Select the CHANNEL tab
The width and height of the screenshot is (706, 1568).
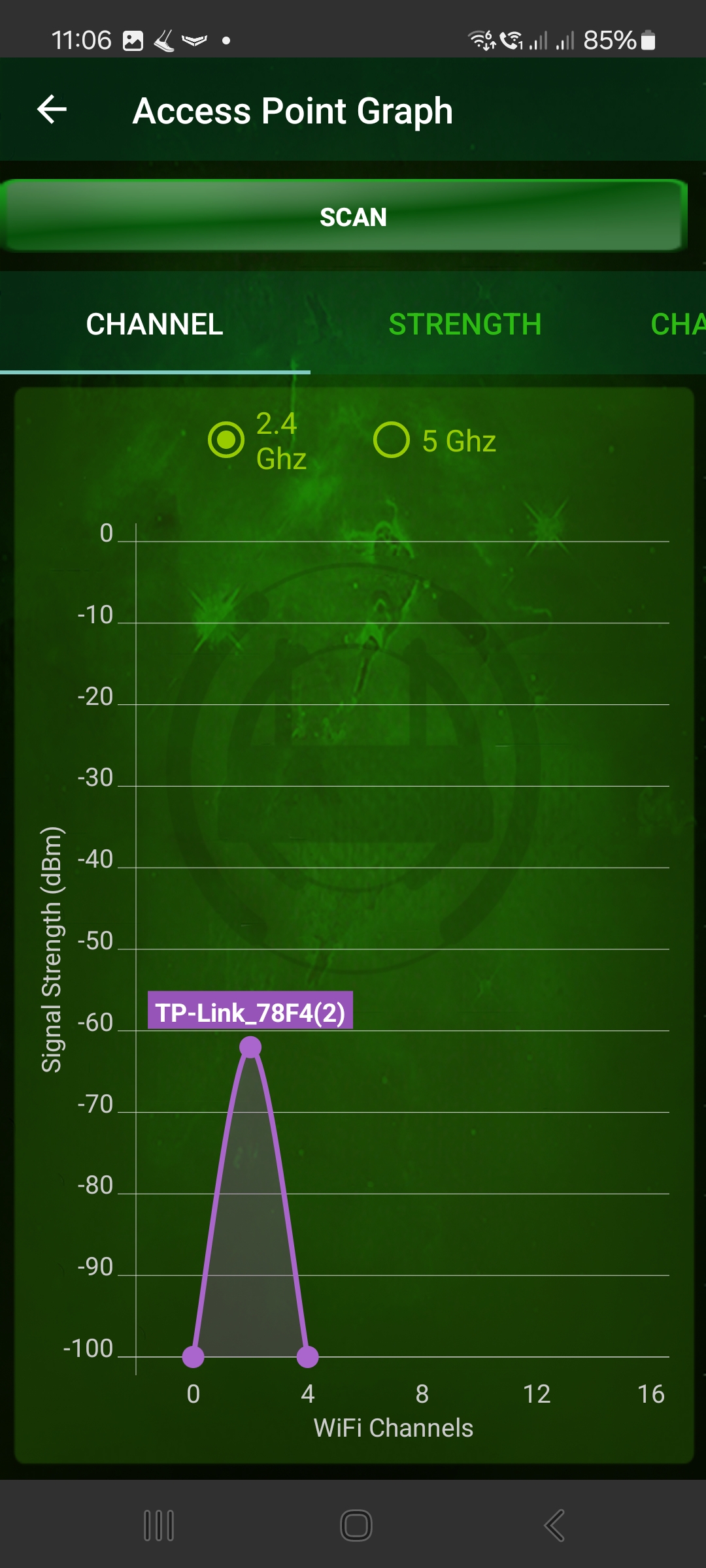pyautogui.click(x=155, y=324)
